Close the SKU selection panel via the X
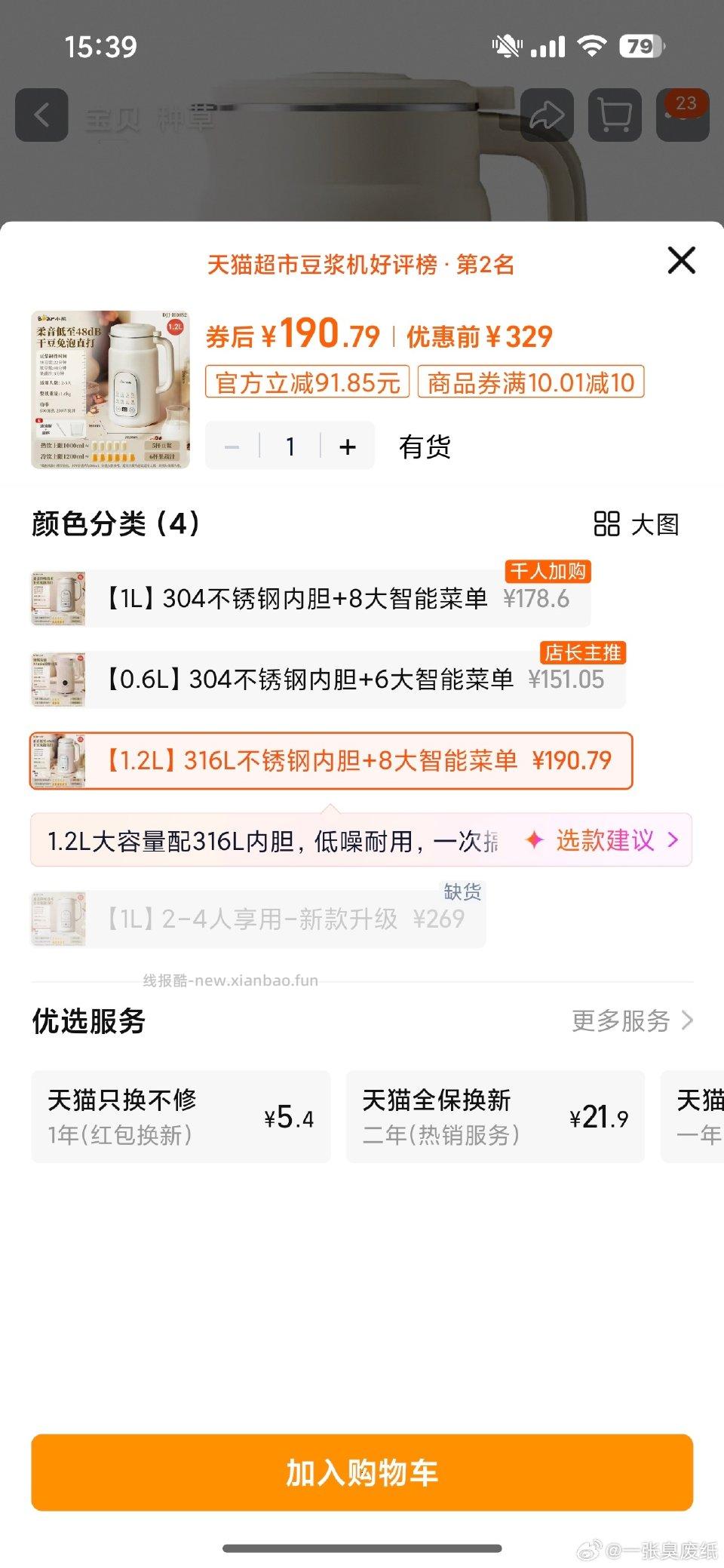Screen dimensions: 724x1568 click(x=681, y=260)
